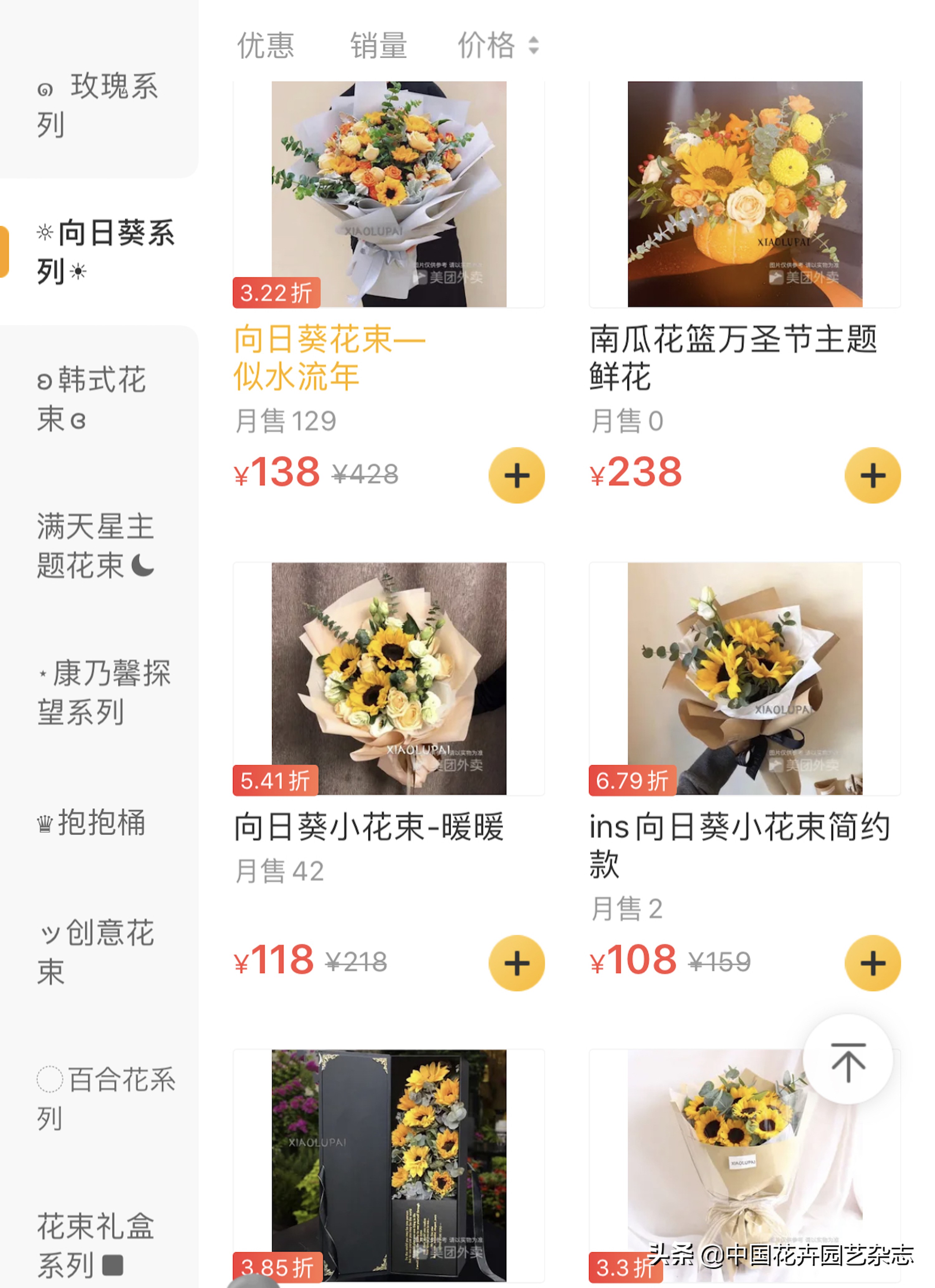
Task: Add 南瓜花篮万圣节主题鲜花 to cart
Action: [x=873, y=476]
